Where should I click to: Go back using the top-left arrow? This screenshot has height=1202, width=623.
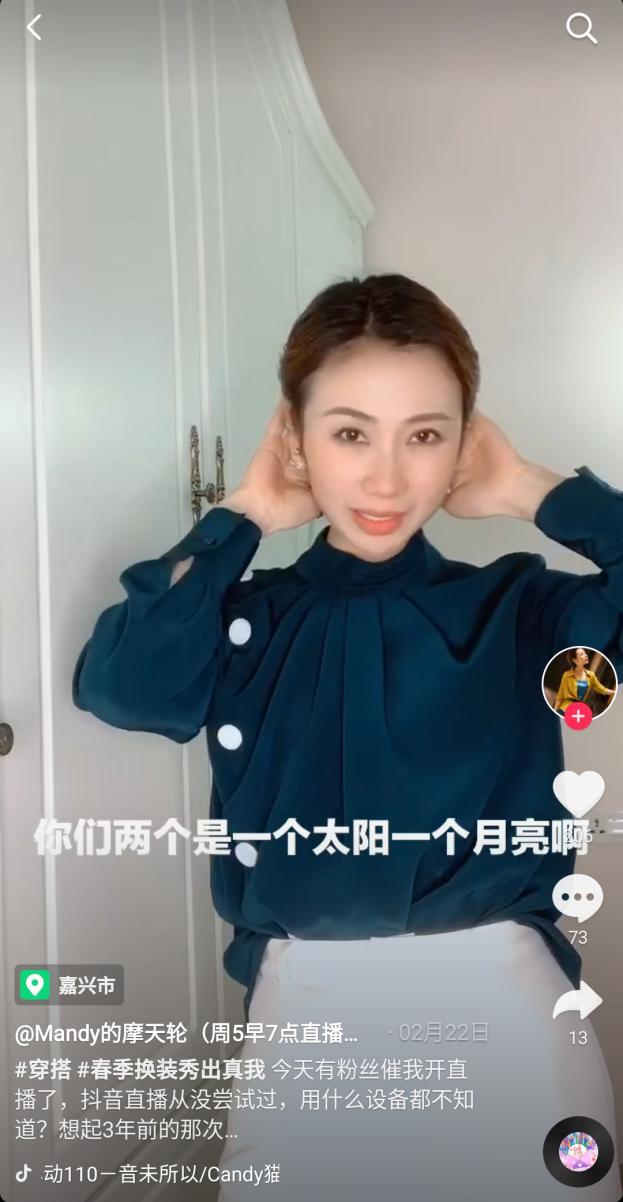point(34,28)
